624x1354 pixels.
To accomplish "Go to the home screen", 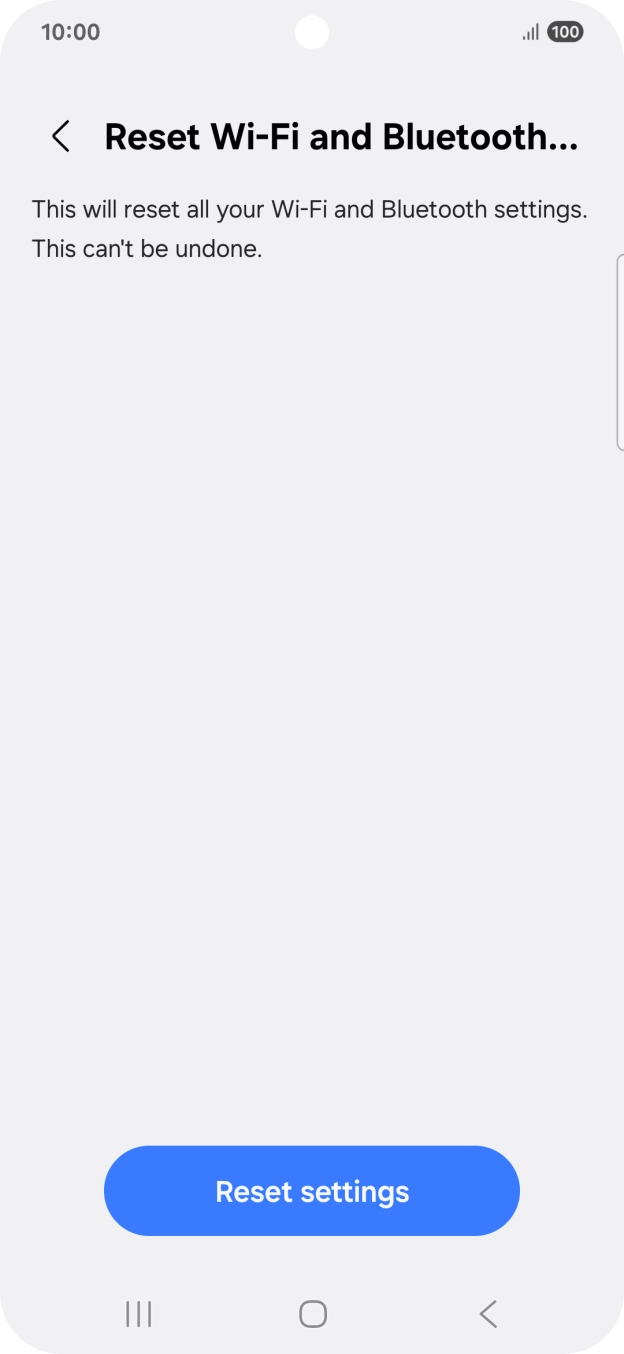I will coord(313,1314).
